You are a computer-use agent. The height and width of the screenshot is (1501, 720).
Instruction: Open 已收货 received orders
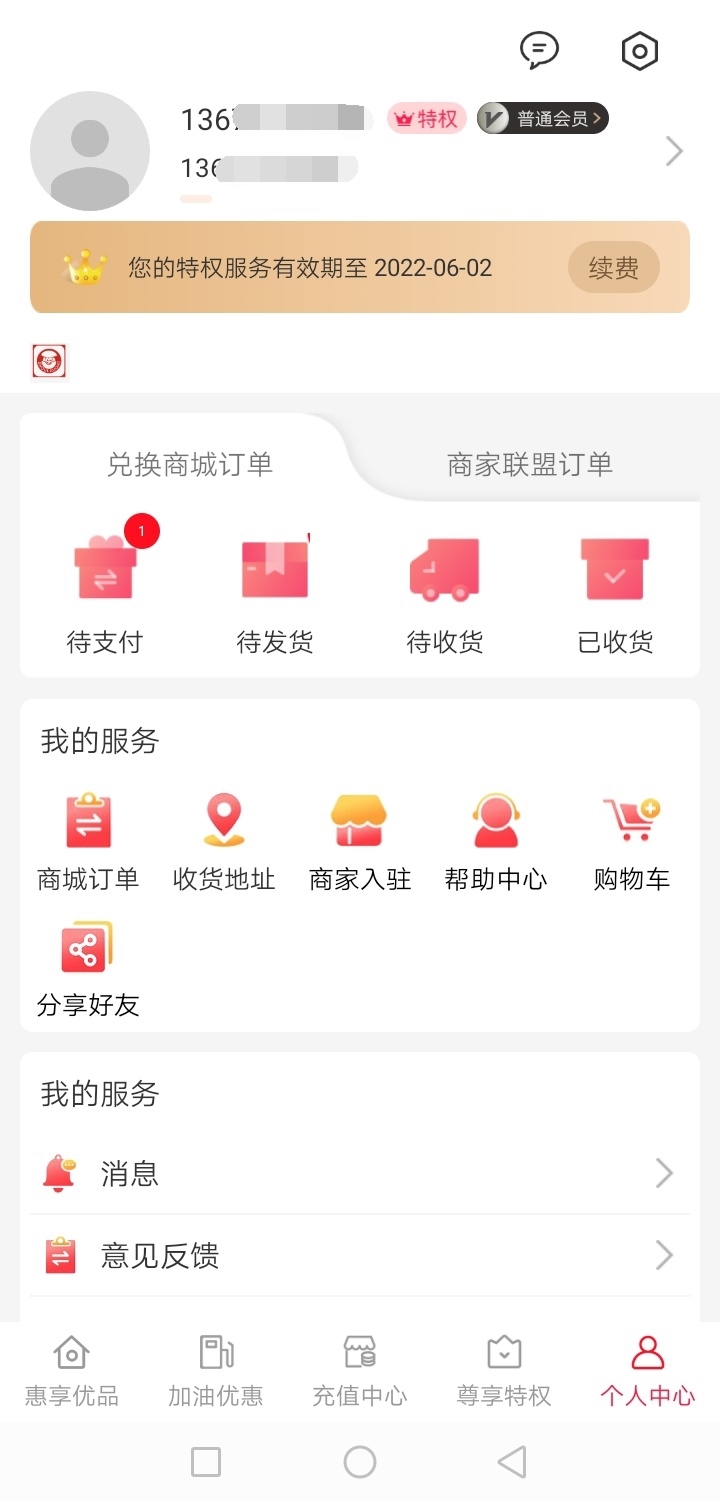(x=615, y=590)
